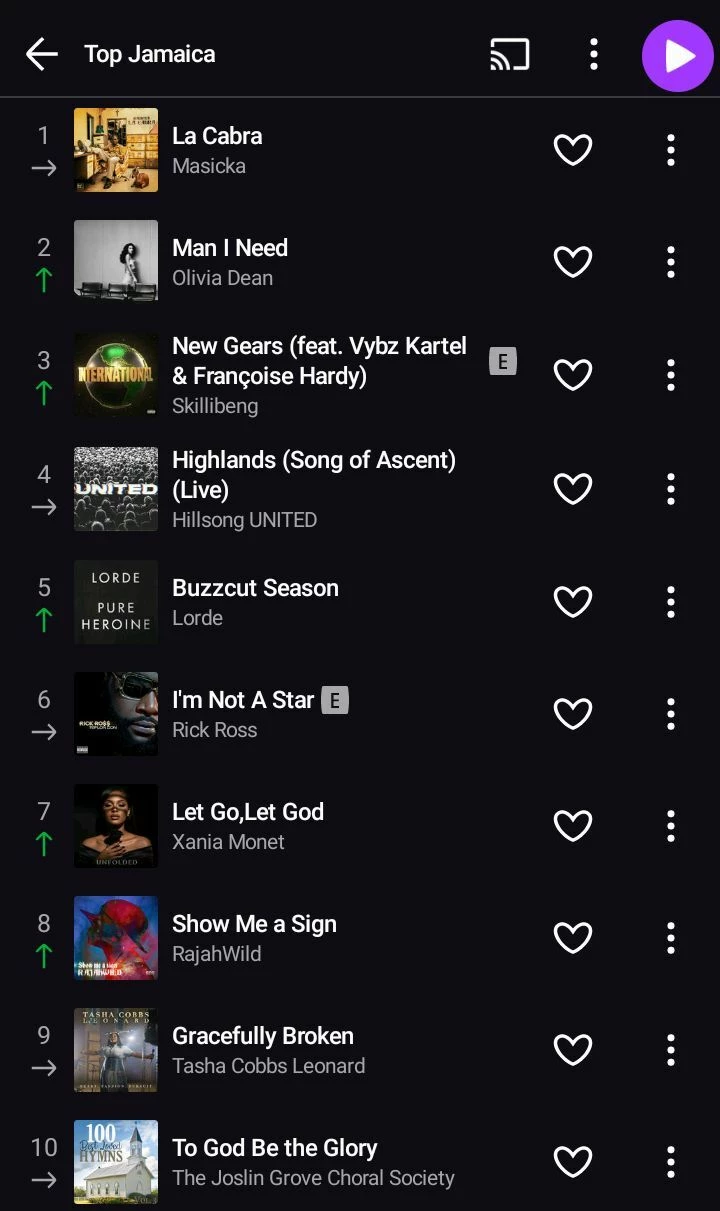The image size is (720, 1211).
Task: Like To God Be the Glory
Action: 573,1162
